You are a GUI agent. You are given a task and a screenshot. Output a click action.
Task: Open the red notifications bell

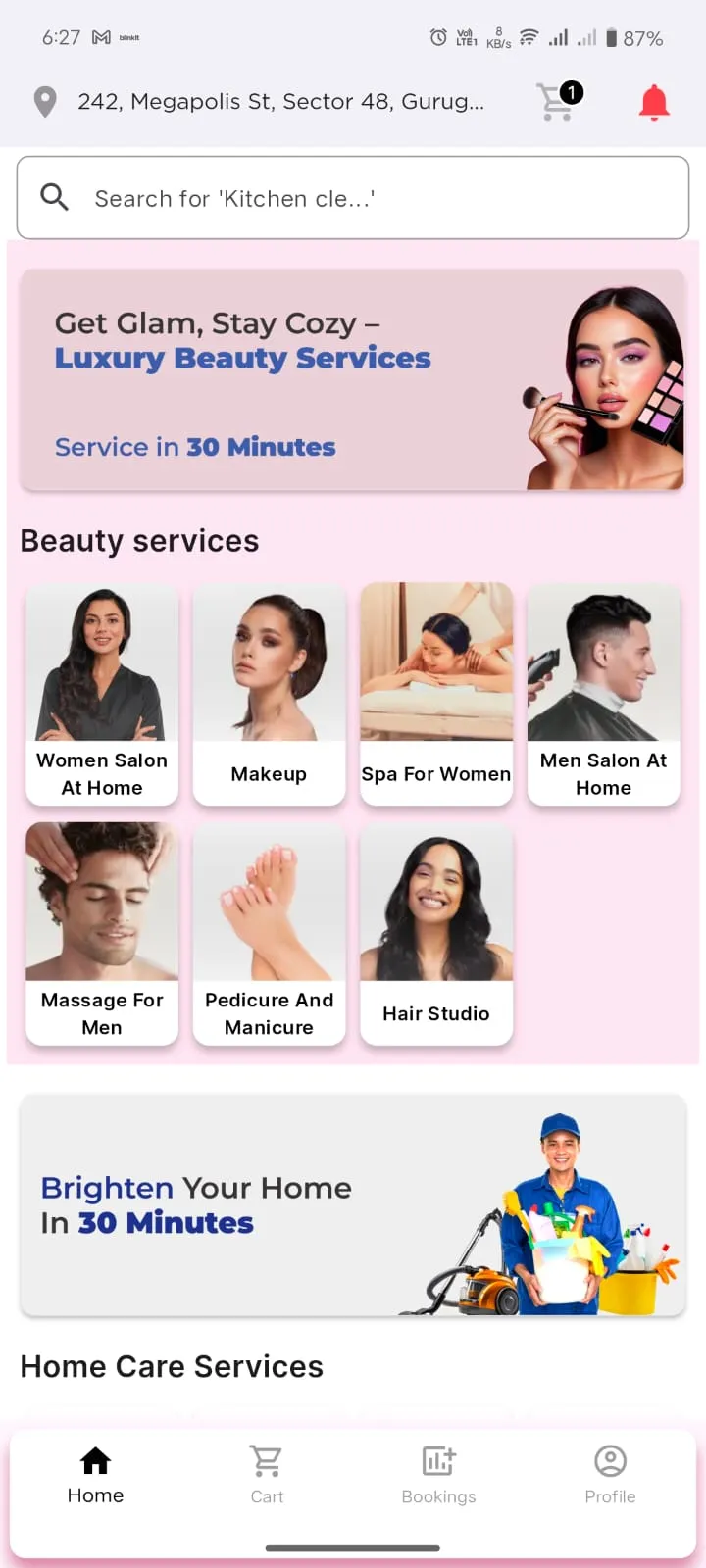pos(654,102)
